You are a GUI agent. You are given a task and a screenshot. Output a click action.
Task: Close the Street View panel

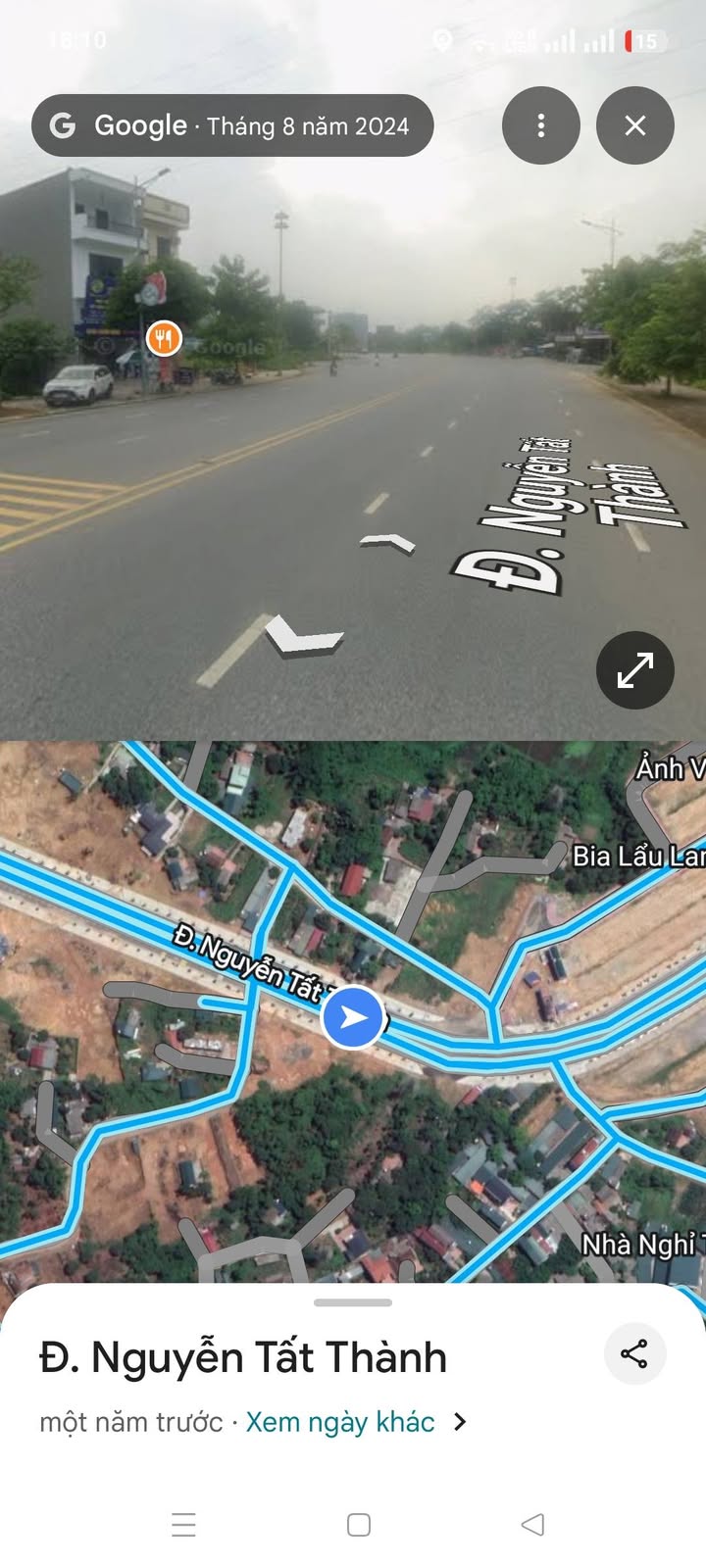click(634, 125)
